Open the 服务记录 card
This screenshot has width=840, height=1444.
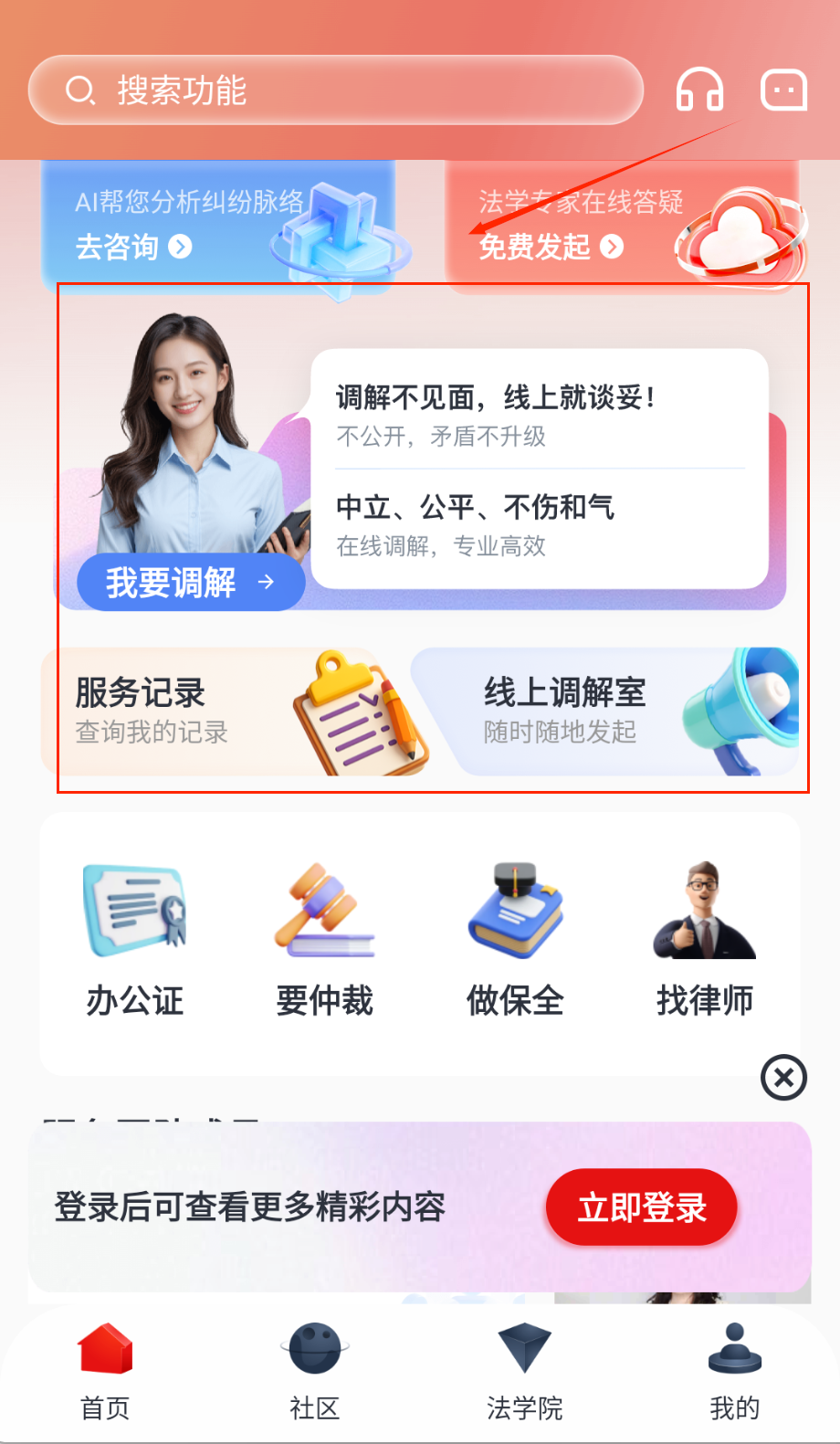(228, 711)
